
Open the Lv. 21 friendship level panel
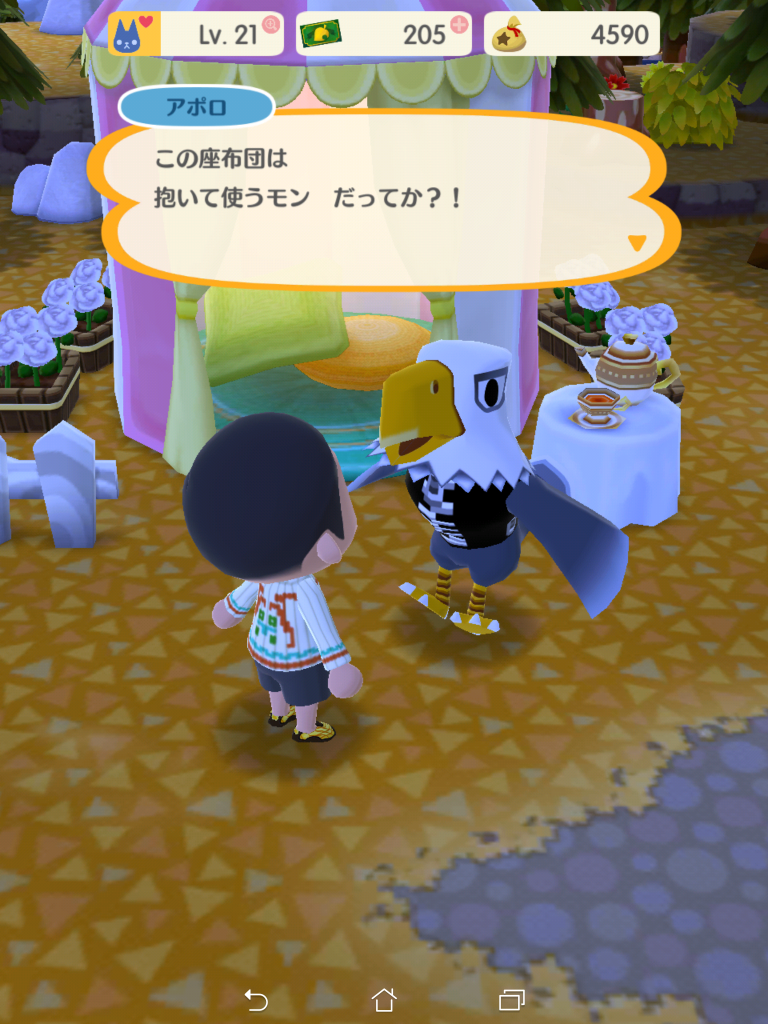pyautogui.click(x=195, y=34)
